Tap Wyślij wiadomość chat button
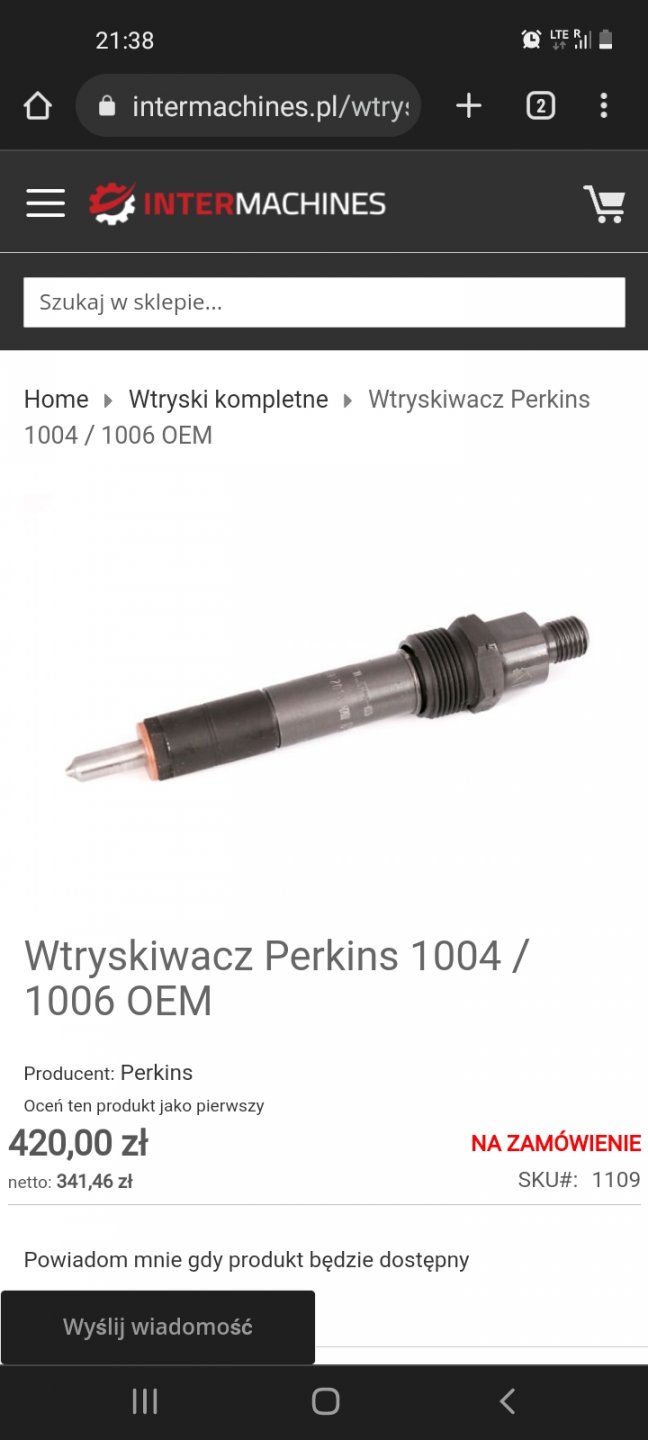This screenshot has width=648, height=1440. coord(158,1327)
